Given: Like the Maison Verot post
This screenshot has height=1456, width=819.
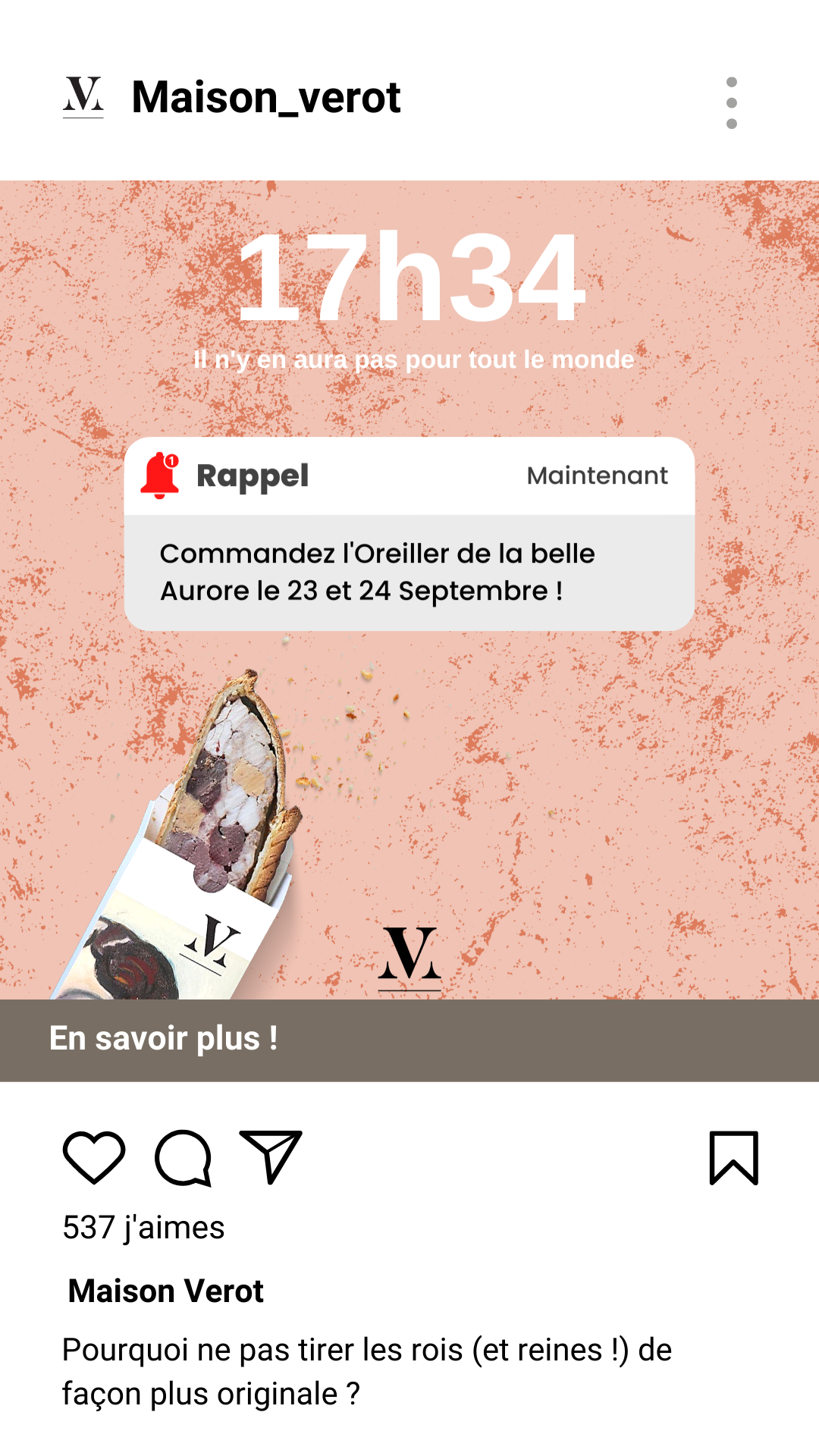Looking at the screenshot, I should pyautogui.click(x=94, y=1157).
